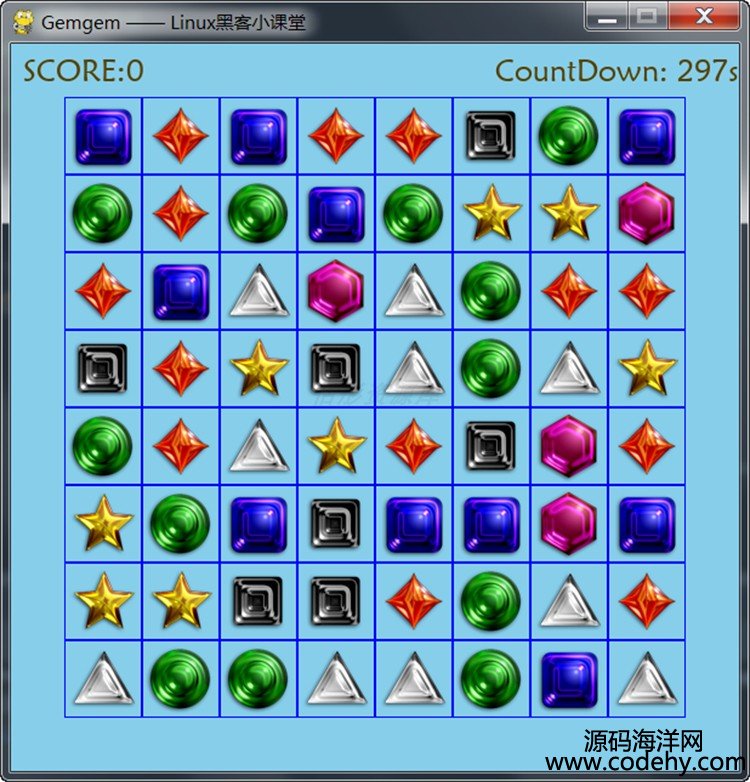This screenshot has width=750, height=782.
Task: Tap the purple hexagon beside two yellow stars
Action: pyautogui.click(x=647, y=213)
